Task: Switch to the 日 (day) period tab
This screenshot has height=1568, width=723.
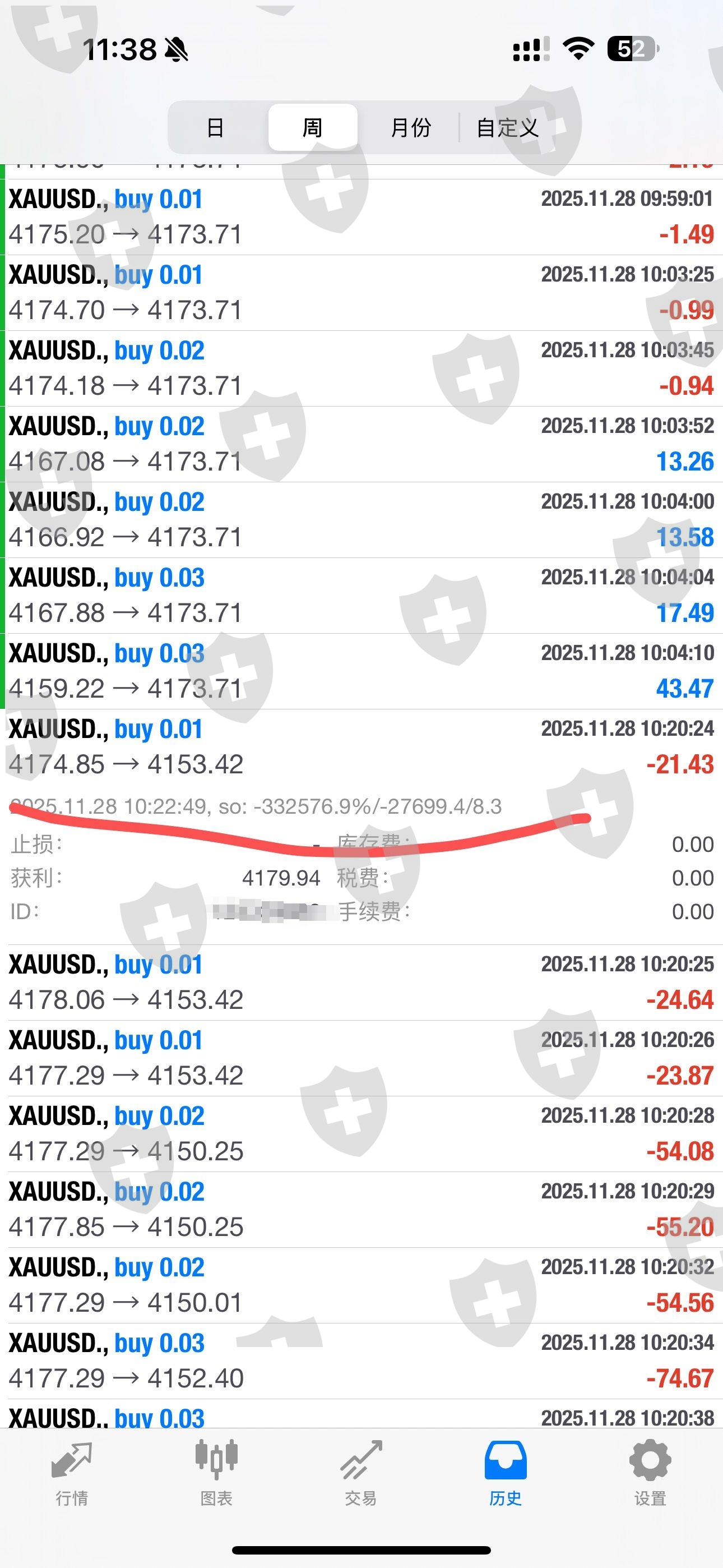Action: pos(215,128)
